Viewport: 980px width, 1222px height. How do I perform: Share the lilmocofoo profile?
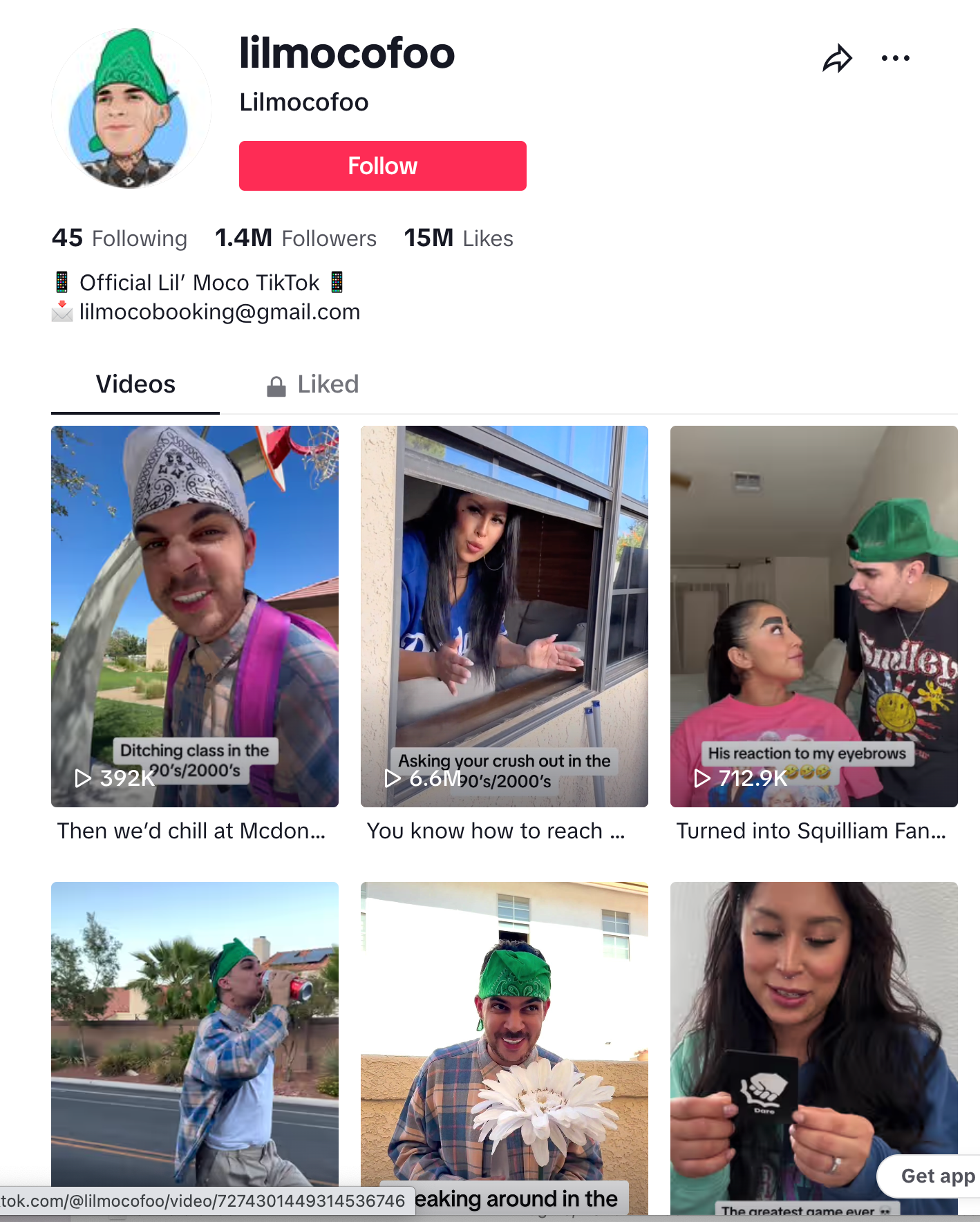[x=837, y=59]
